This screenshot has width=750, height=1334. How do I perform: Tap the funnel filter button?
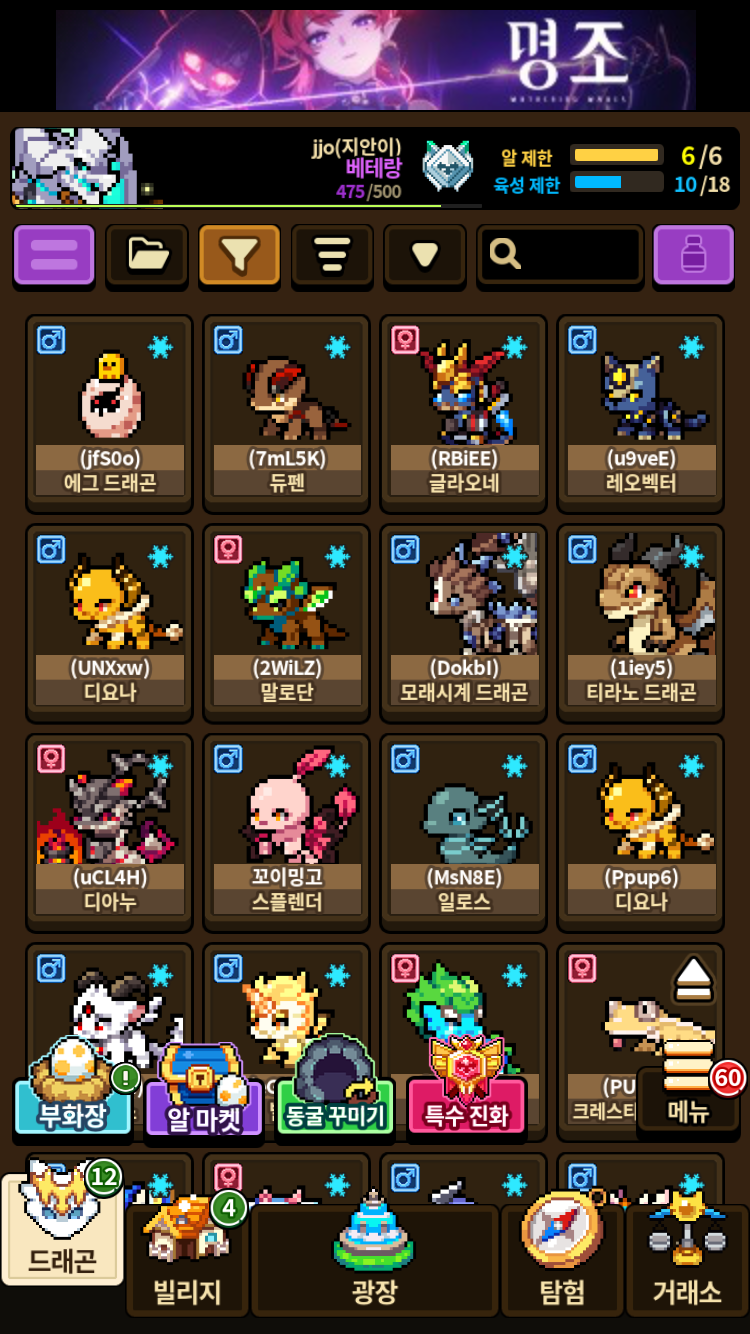(x=239, y=255)
